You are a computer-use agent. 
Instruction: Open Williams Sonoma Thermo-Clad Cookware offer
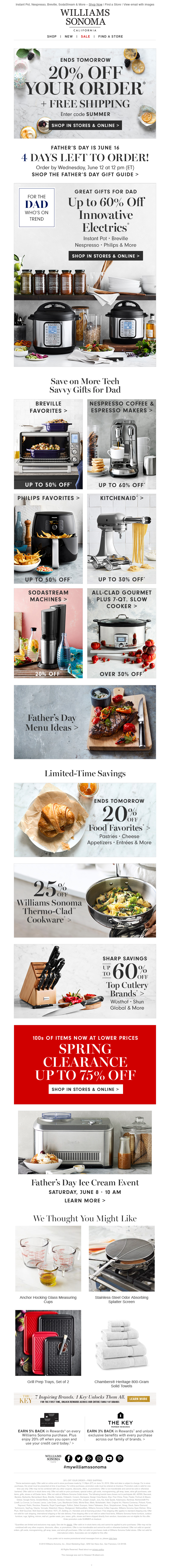point(85,901)
